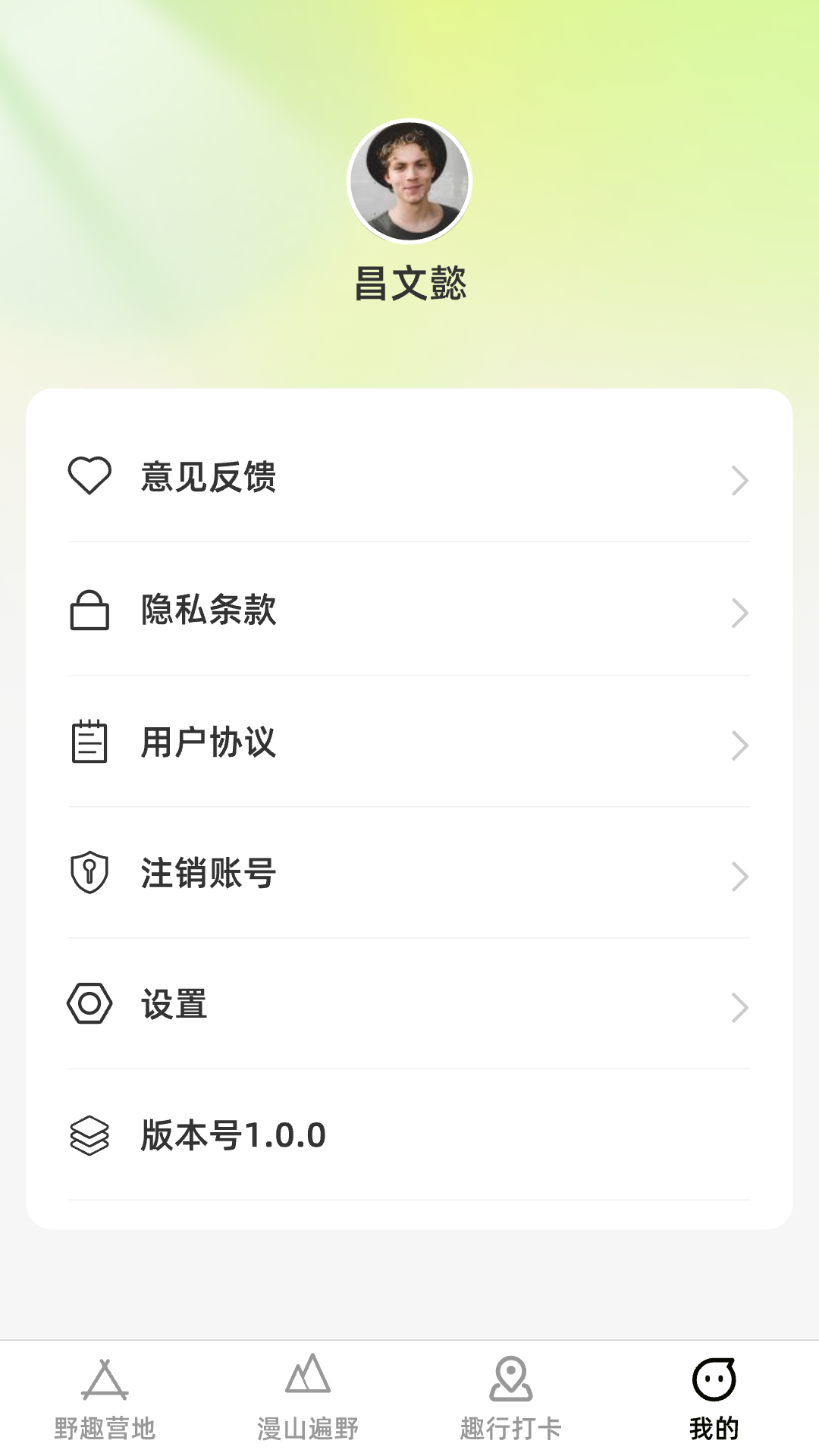
Task: Open 设置 settings
Action: (x=409, y=1005)
